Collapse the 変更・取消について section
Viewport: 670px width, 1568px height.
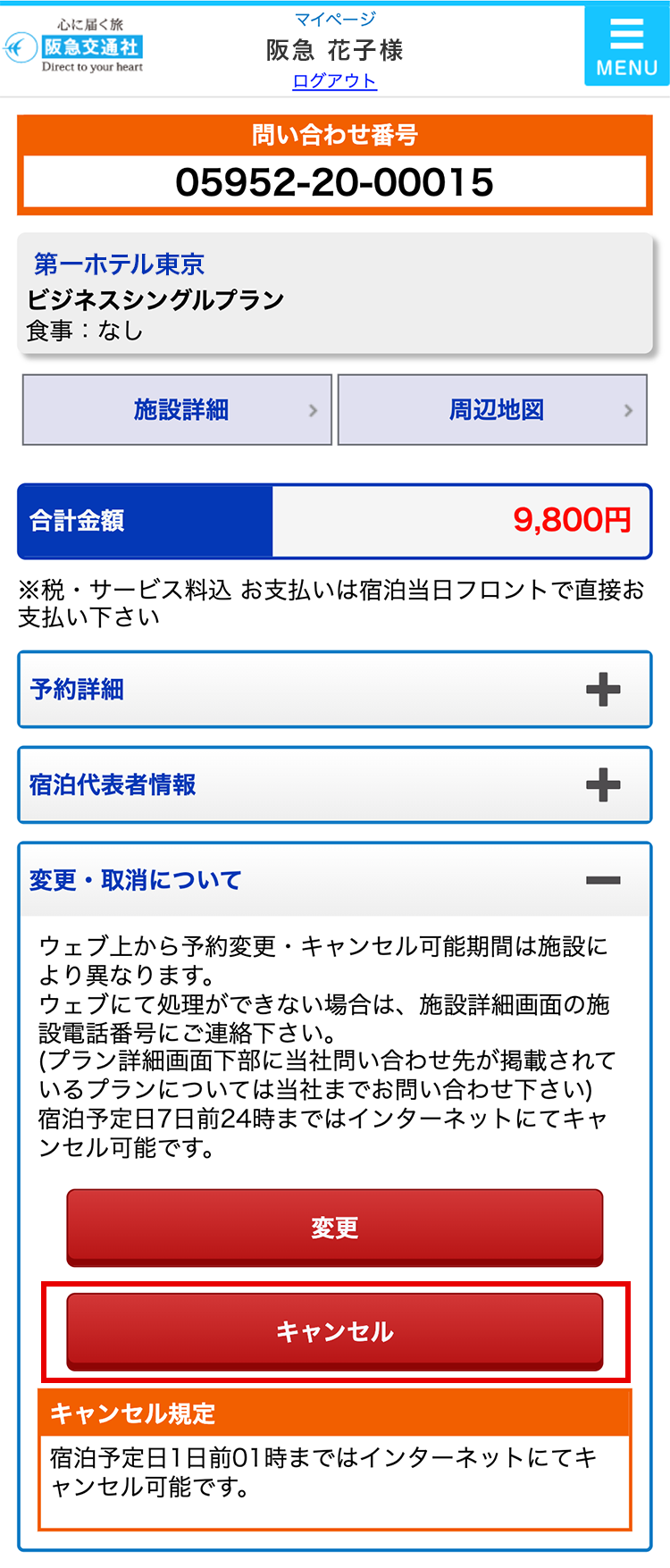click(x=334, y=880)
